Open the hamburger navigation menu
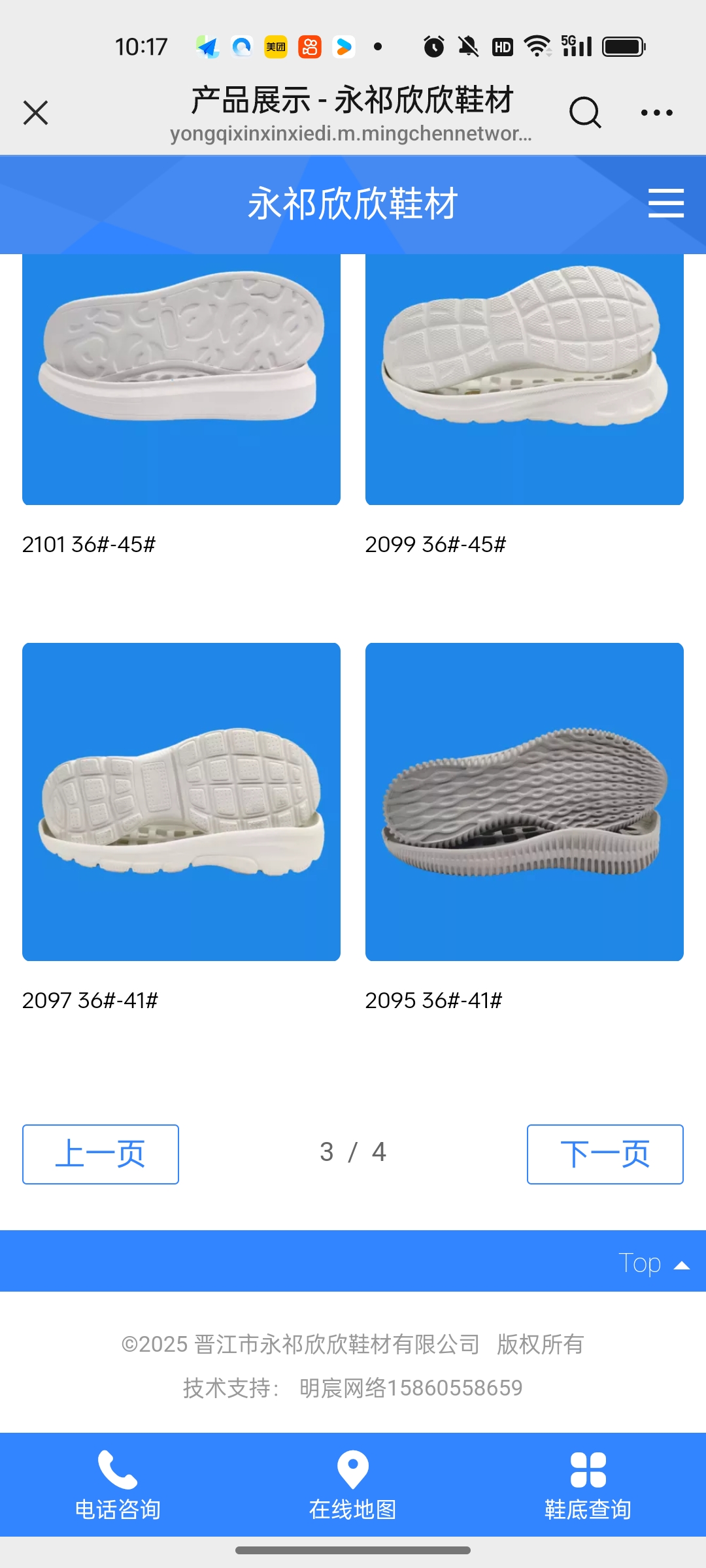The width and height of the screenshot is (706, 1568). point(665,203)
